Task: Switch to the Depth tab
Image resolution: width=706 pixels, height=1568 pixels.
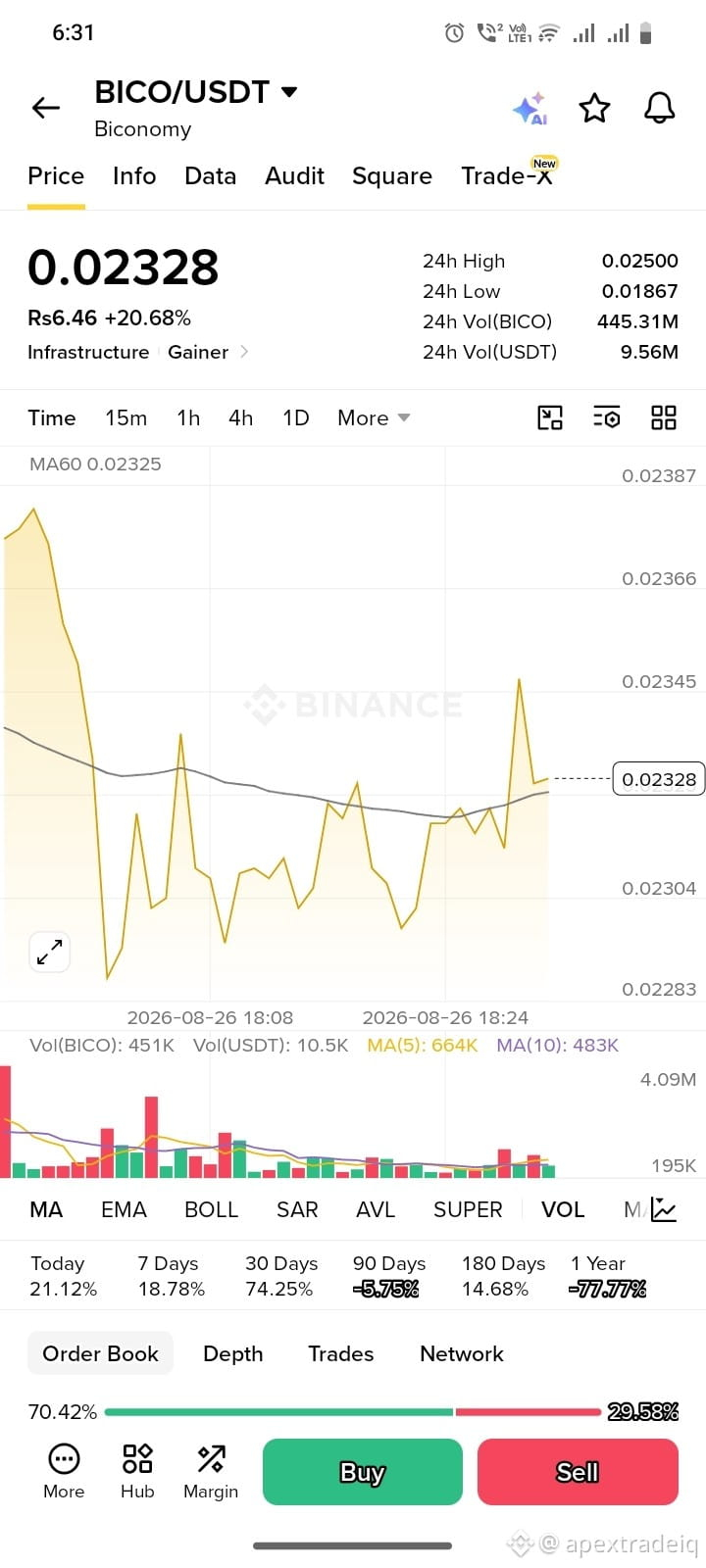Action: click(233, 1354)
